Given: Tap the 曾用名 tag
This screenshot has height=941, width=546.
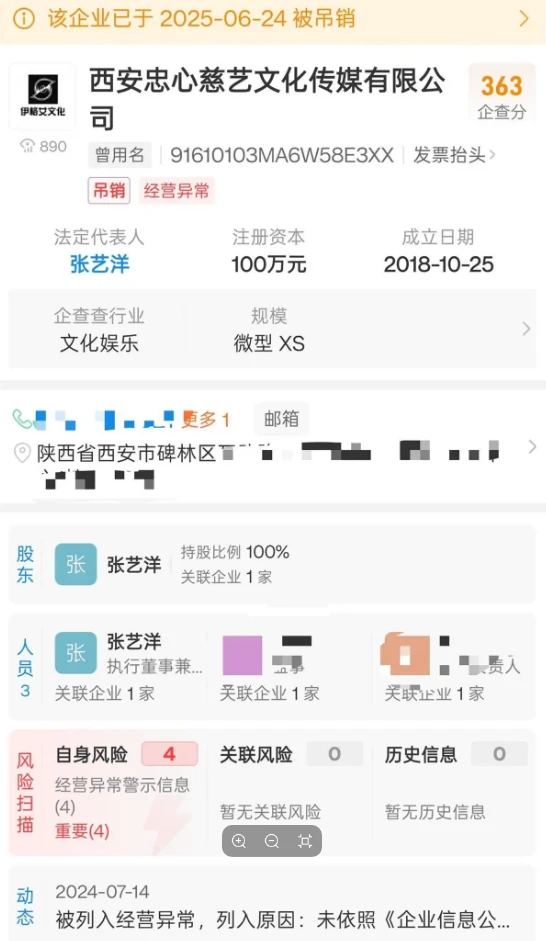Looking at the screenshot, I should click(120, 155).
